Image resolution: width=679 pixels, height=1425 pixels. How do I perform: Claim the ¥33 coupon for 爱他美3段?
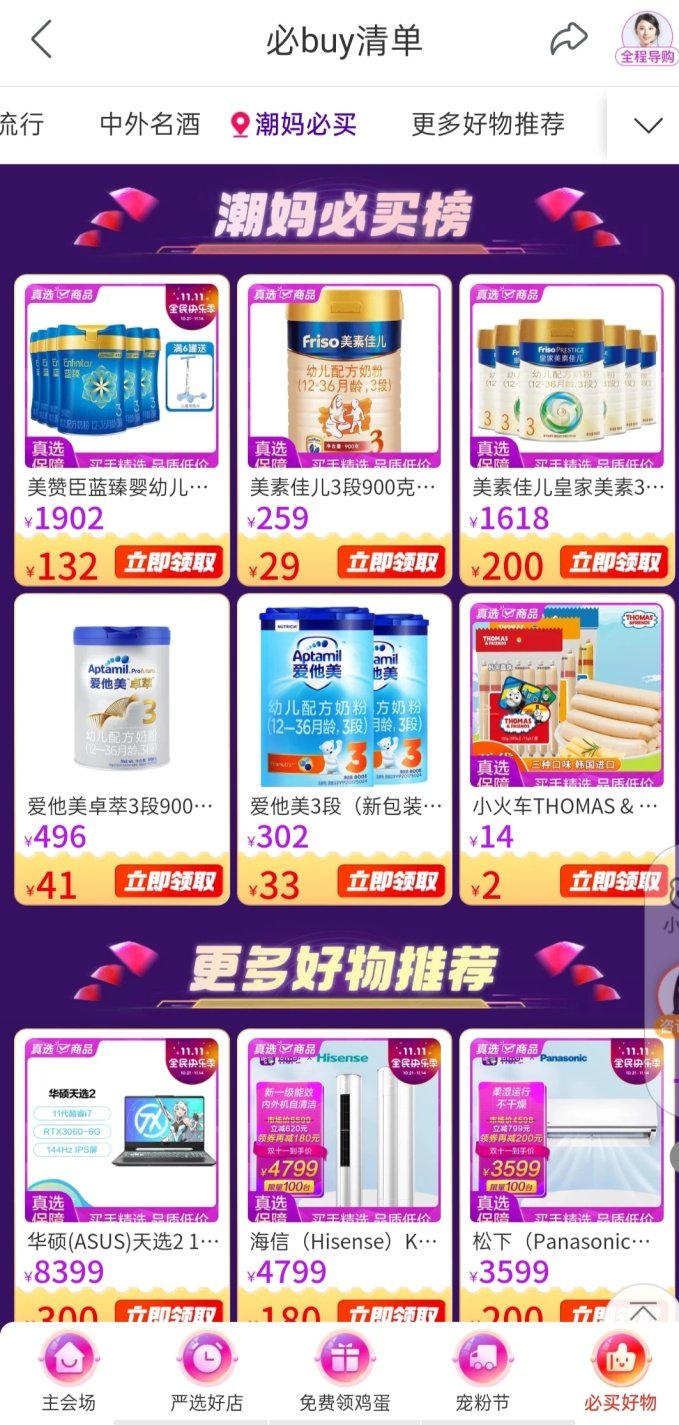pos(392,881)
